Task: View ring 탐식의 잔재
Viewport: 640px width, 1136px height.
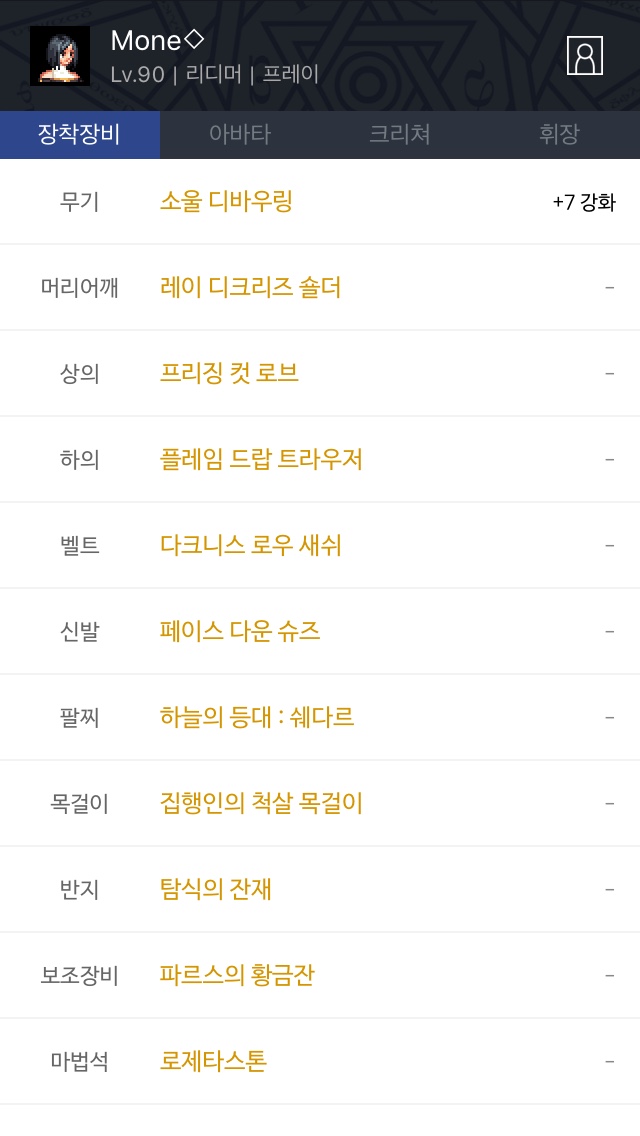Action: [x=215, y=890]
